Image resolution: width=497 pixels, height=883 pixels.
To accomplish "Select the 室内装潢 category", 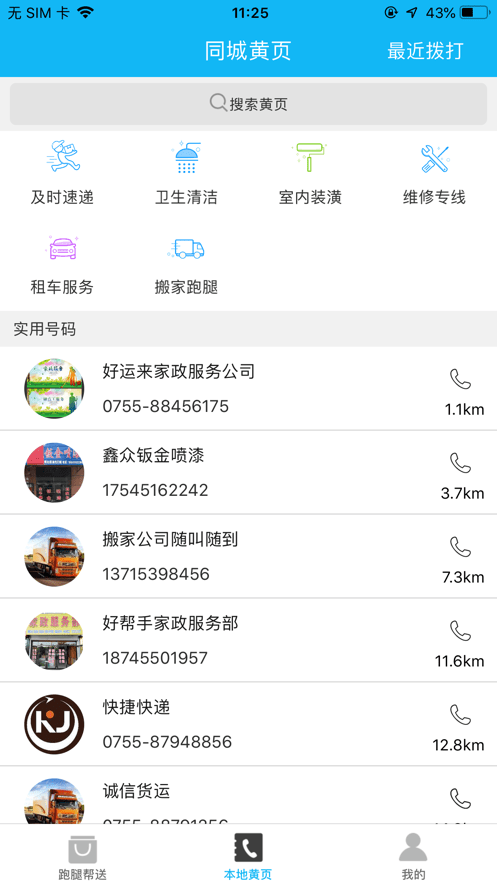I will [x=310, y=173].
